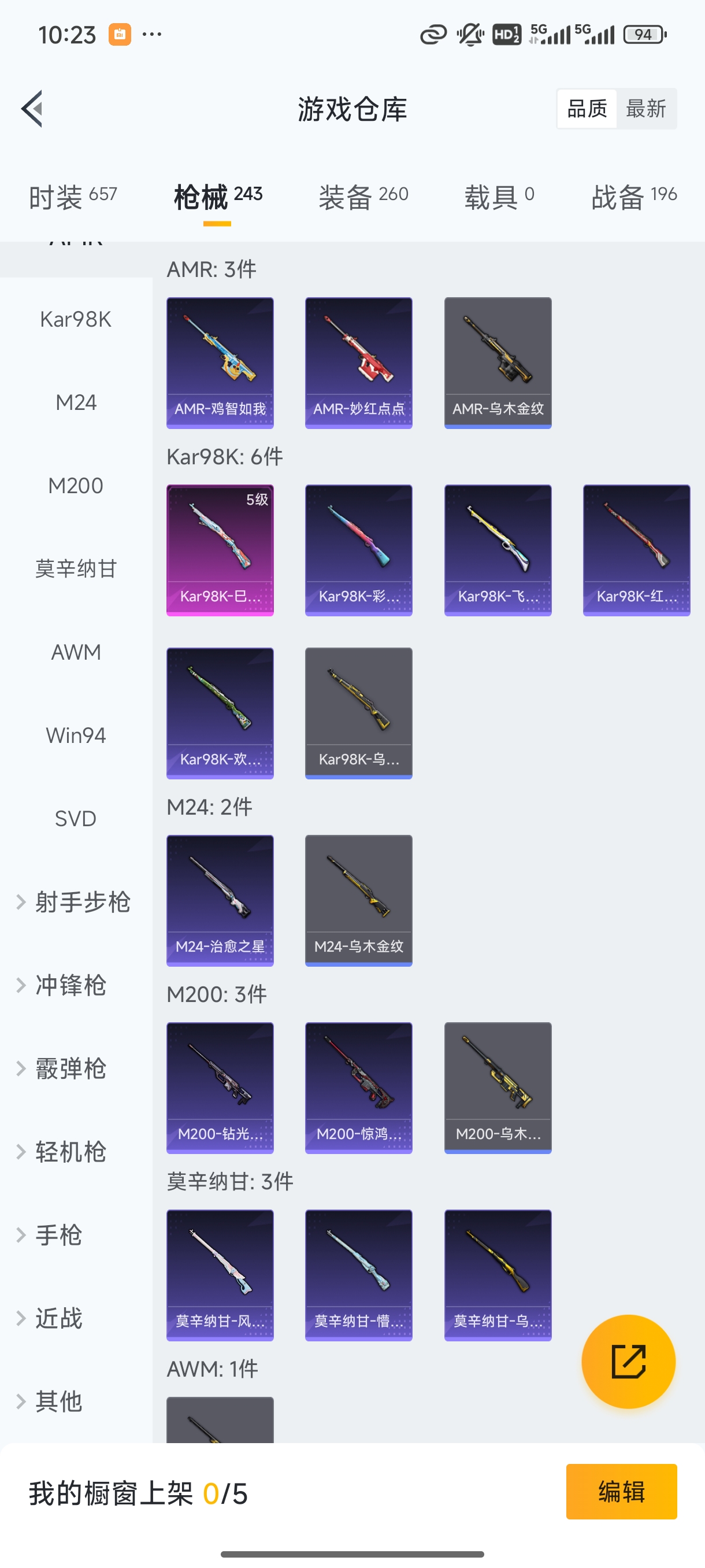Viewport: 705px width, 1568px height.
Task: Jump to M24 in the sidebar
Action: click(x=76, y=402)
